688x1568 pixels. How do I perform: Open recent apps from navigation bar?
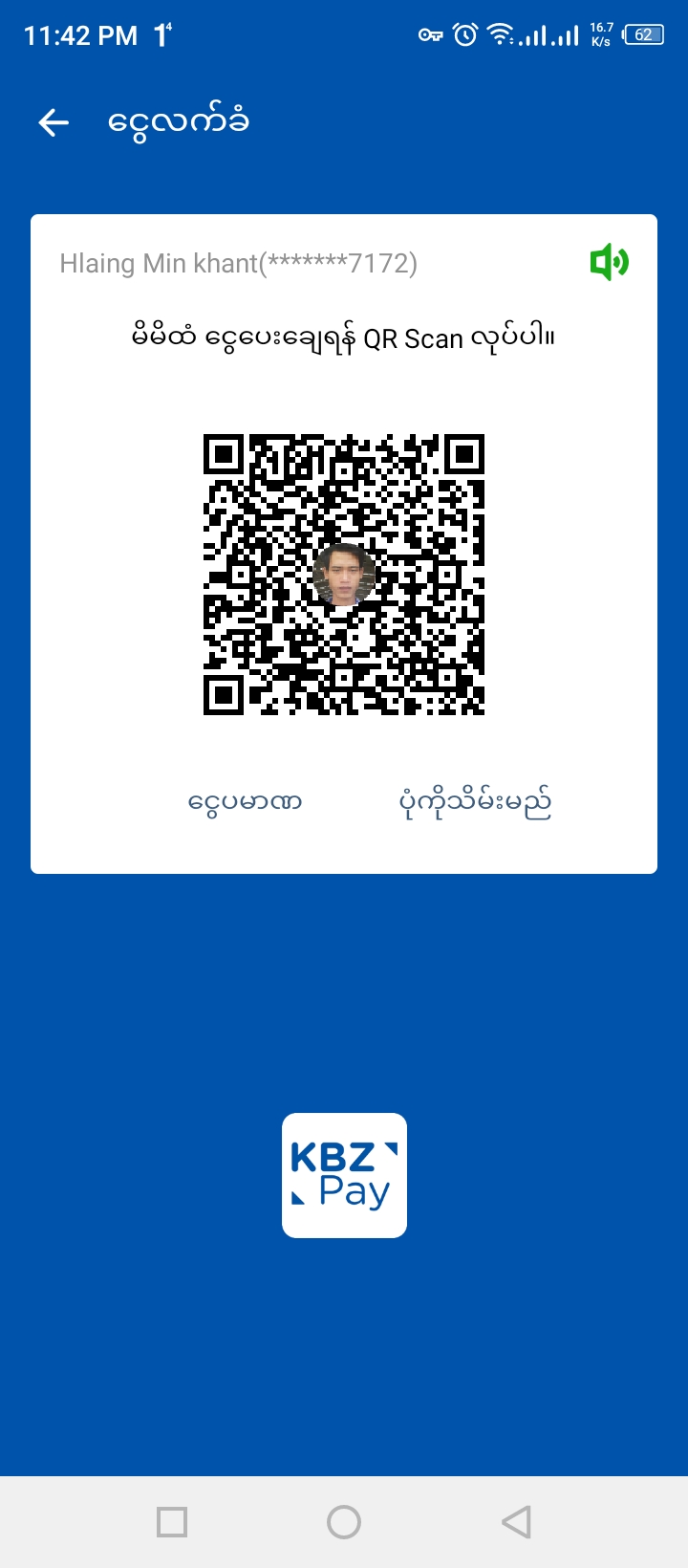[172, 1521]
